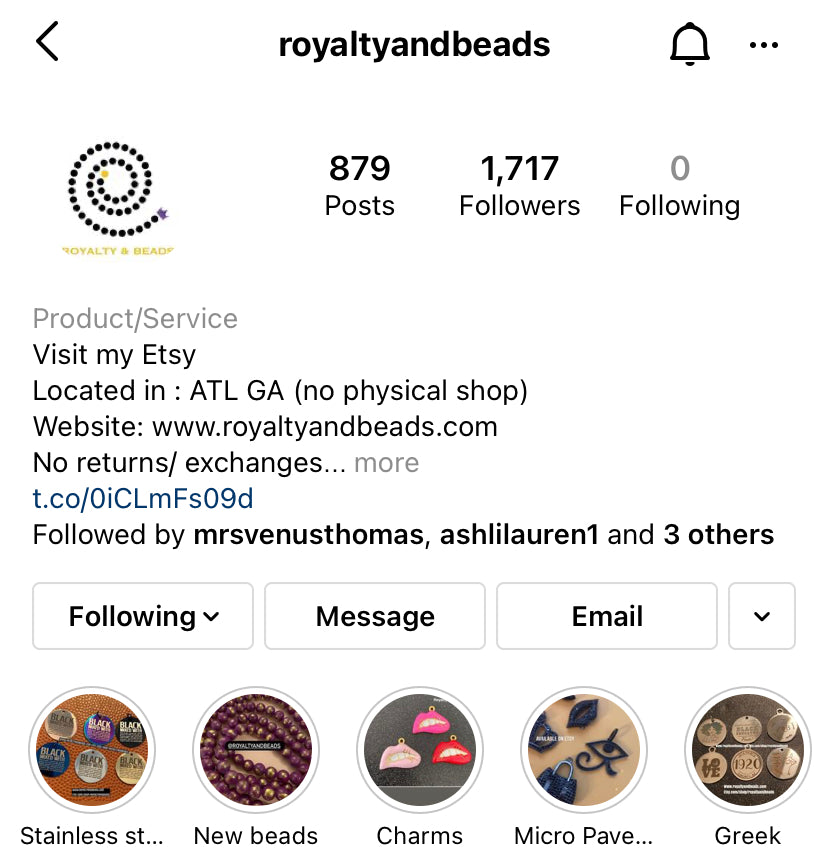
Task: See mutual followers like mrsvenusthomas
Action: tap(403, 534)
